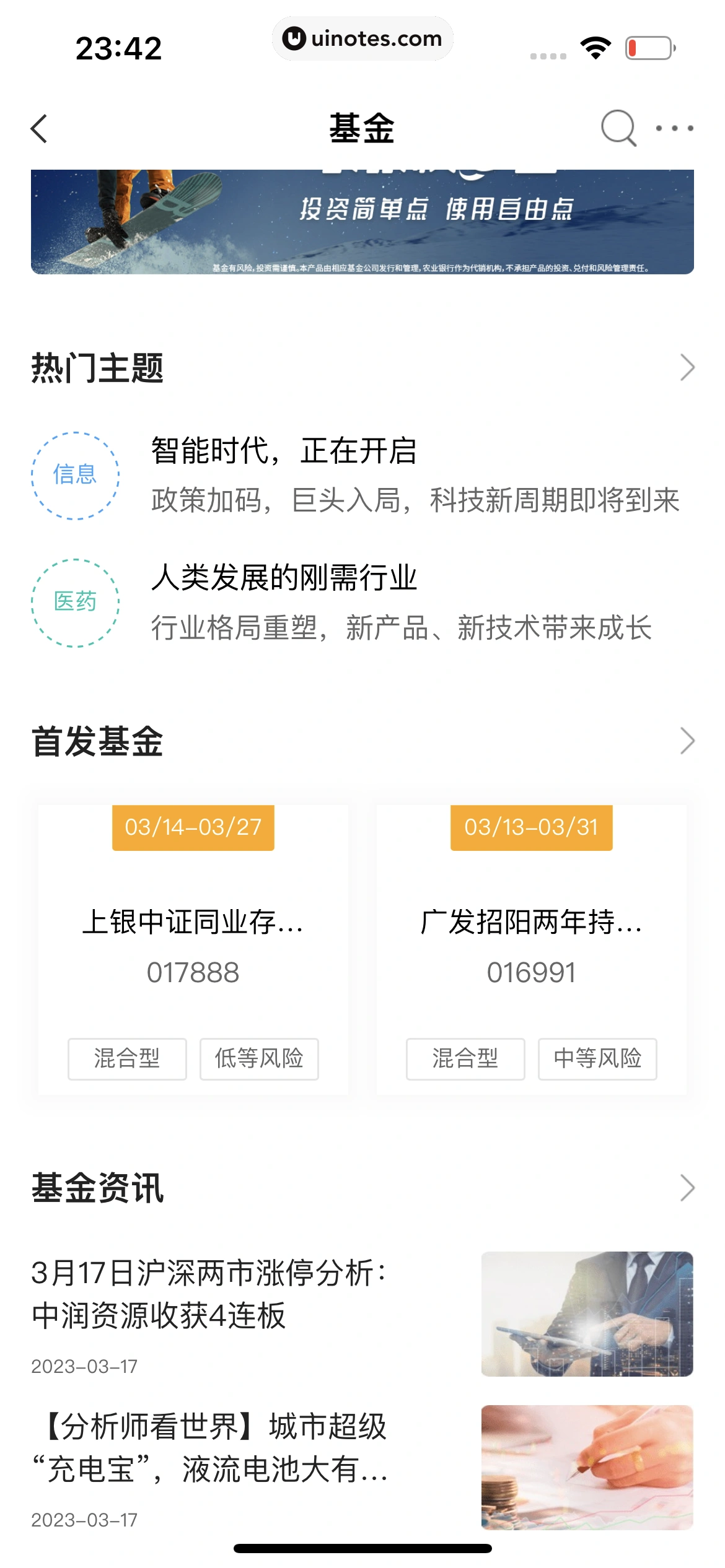Go back using the header arrow
Viewport: 725px width, 1568px height.
tap(40, 129)
